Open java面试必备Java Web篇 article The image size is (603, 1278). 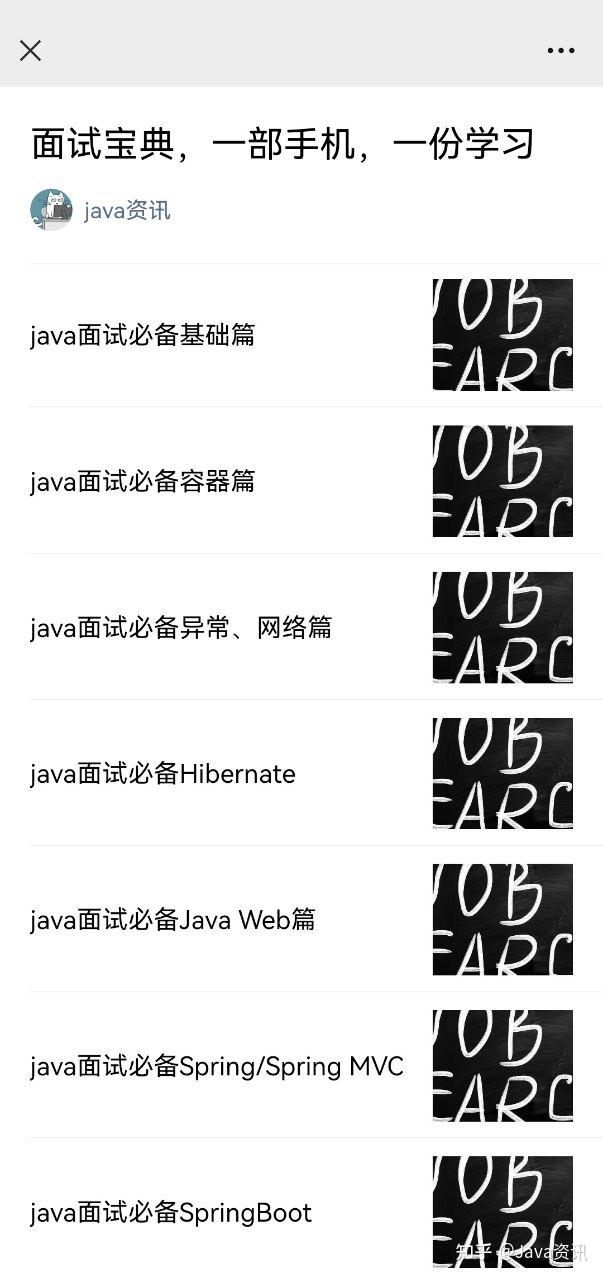click(x=301, y=919)
